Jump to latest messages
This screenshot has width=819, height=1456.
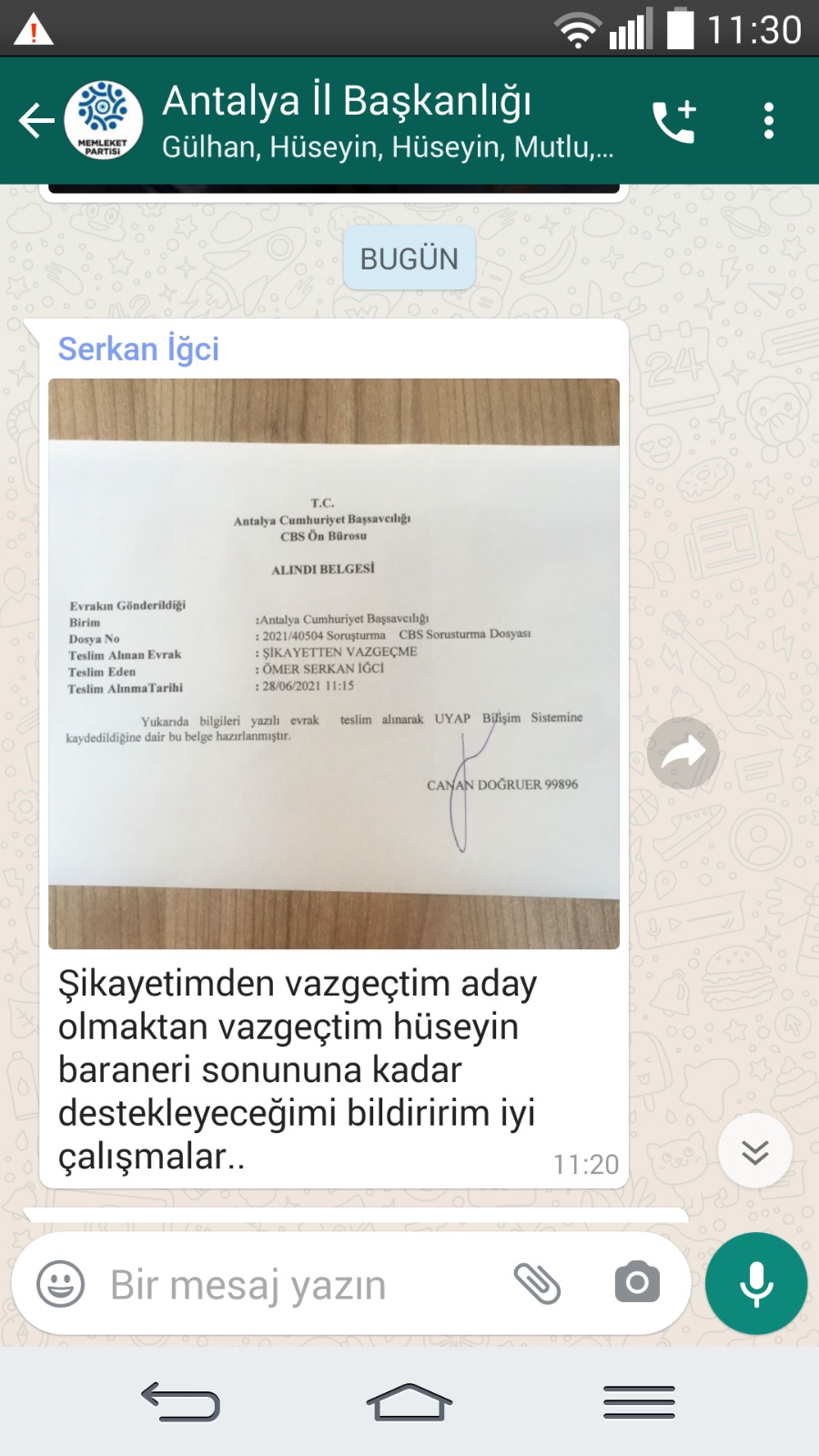tap(754, 1151)
